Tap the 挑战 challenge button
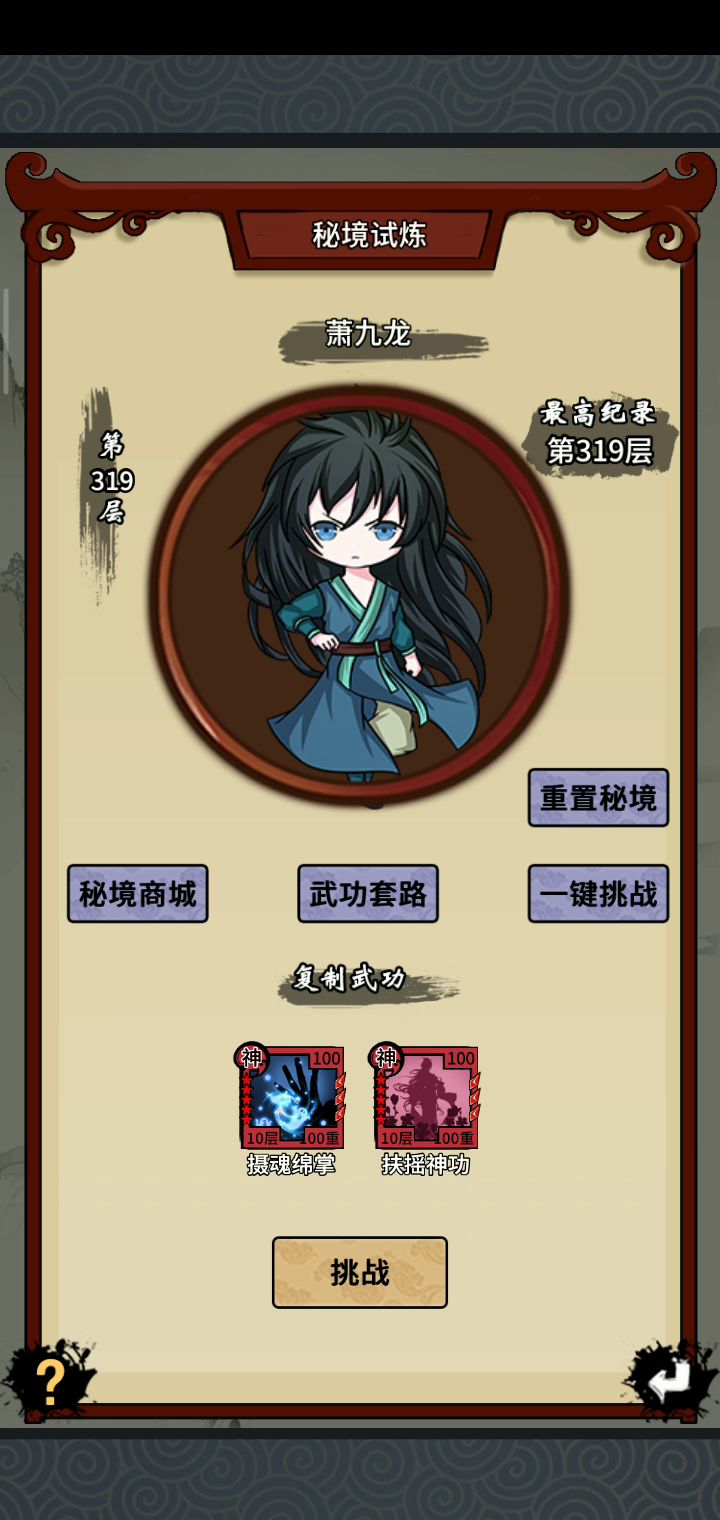Screen dimensions: 720x1520 pyautogui.click(x=360, y=1273)
